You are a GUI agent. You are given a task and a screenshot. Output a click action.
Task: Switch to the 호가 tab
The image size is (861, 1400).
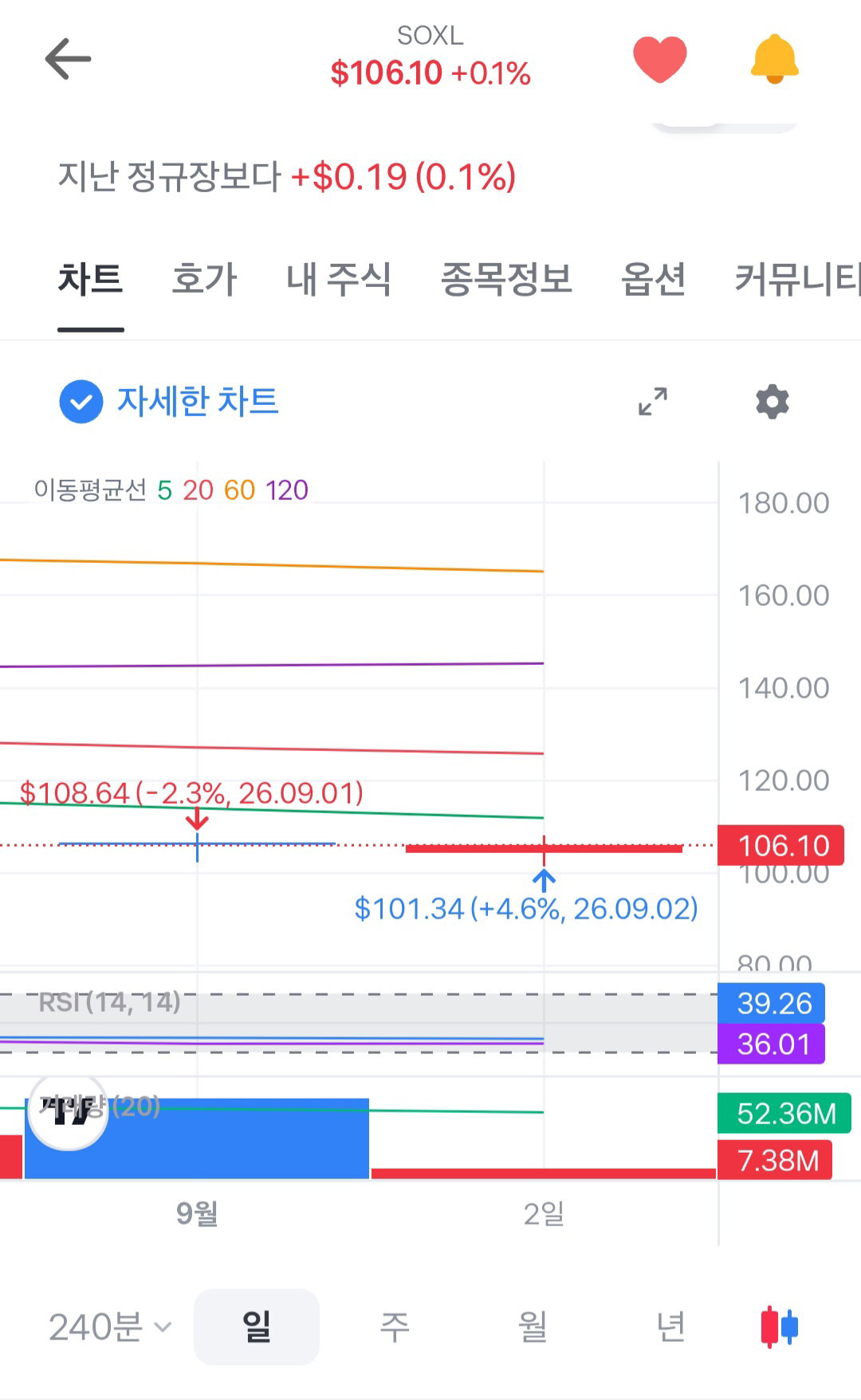click(205, 279)
